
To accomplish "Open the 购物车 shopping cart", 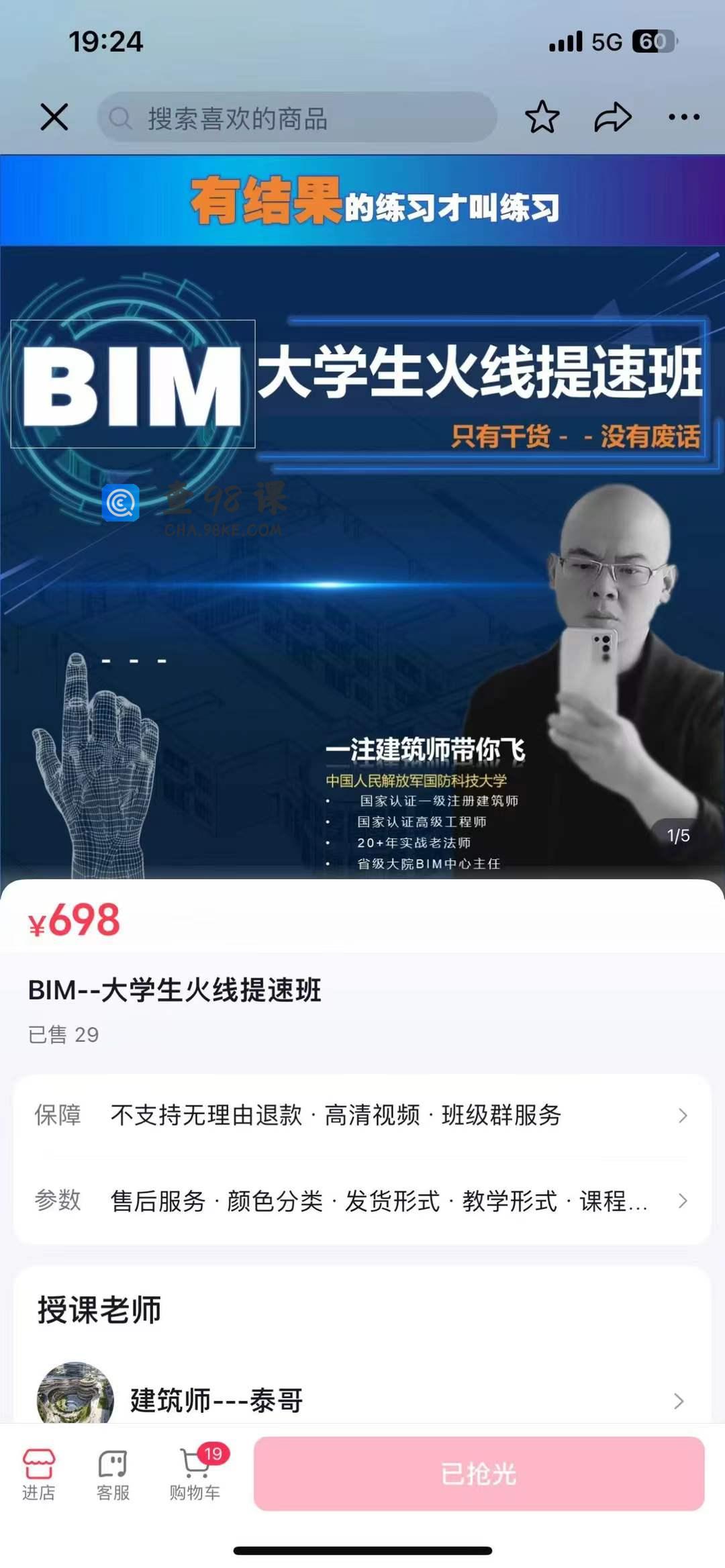I will (195, 1474).
